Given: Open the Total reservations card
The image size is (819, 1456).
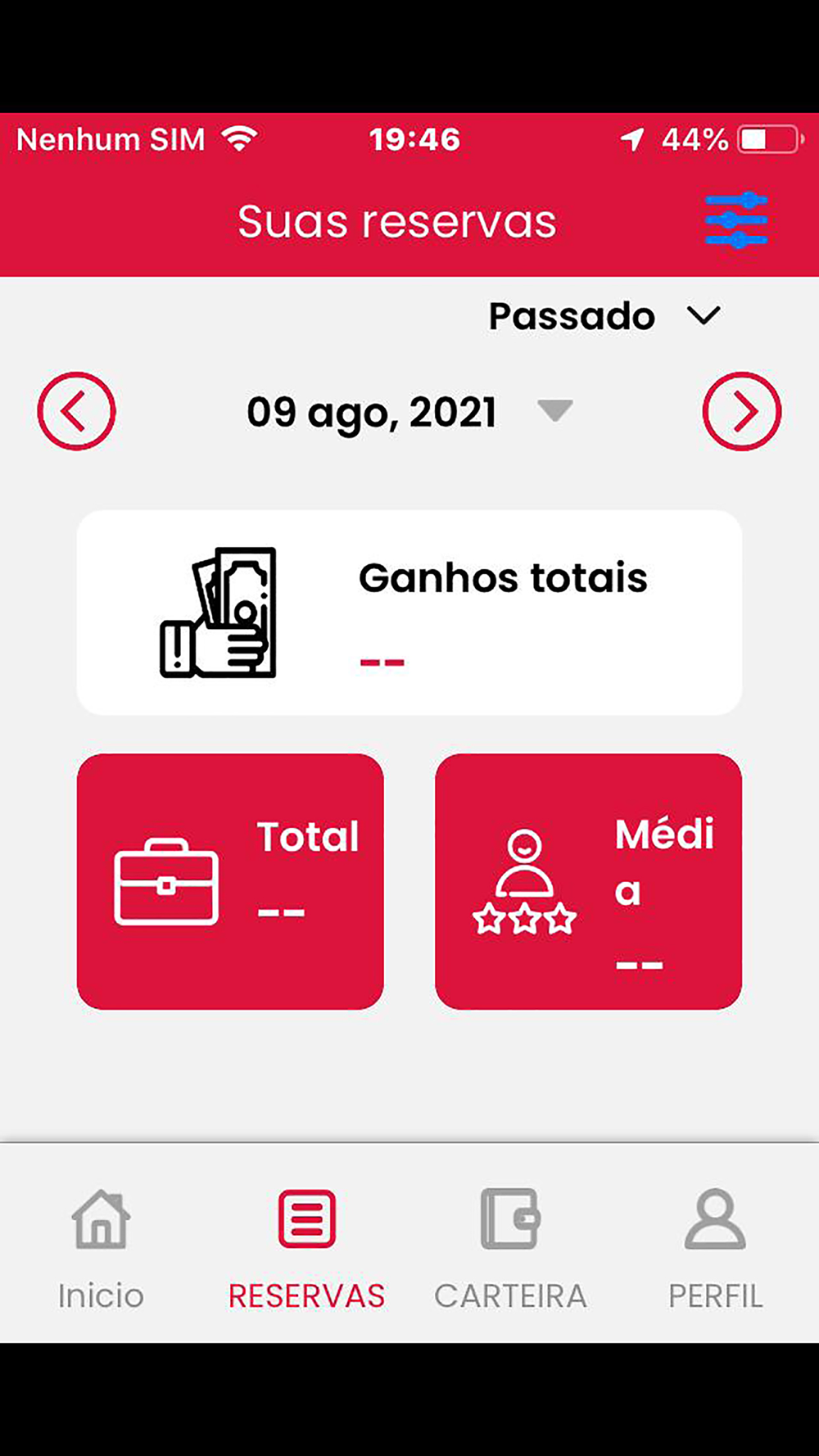Looking at the screenshot, I should pyautogui.click(x=230, y=881).
